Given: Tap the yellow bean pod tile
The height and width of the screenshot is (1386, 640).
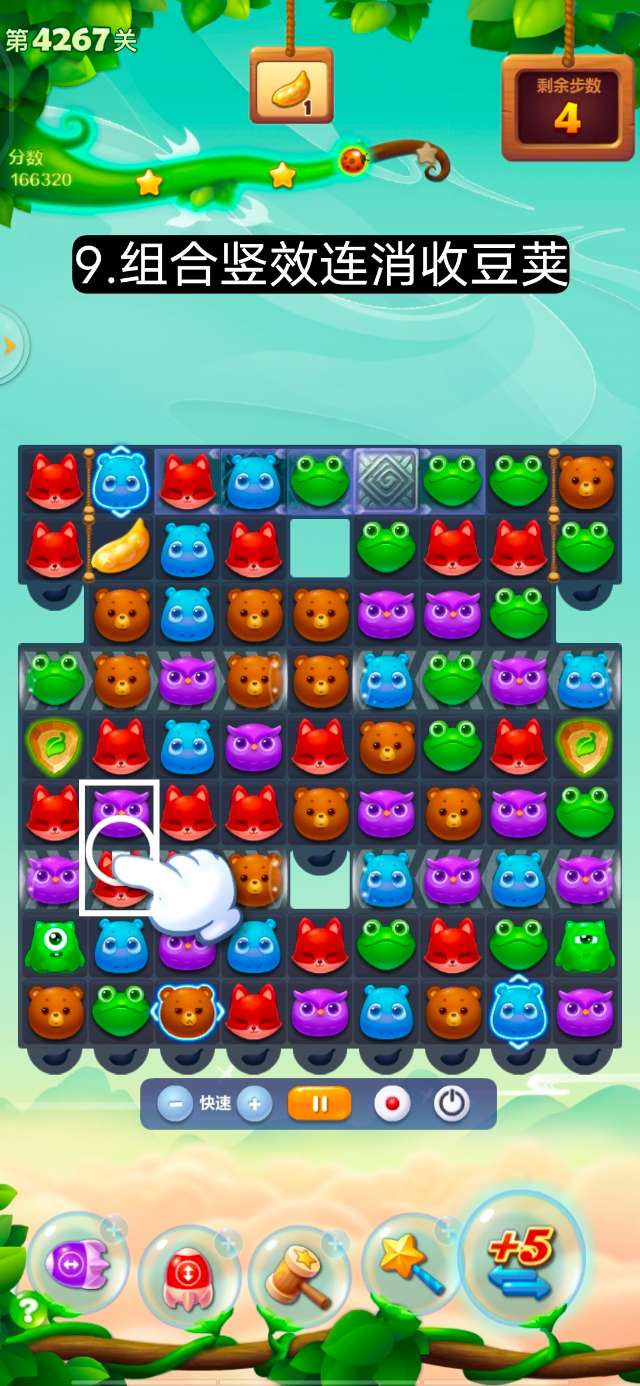Looking at the screenshot, I should coord(120,547).
